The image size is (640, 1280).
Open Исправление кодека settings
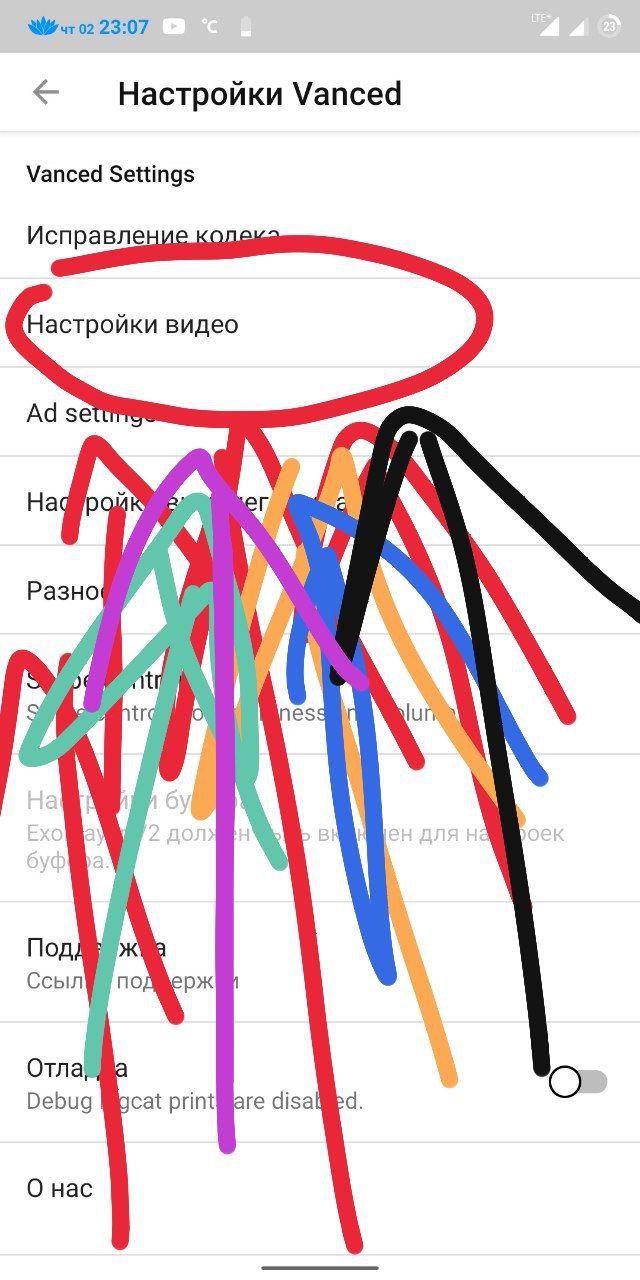pyautogui.click(x=152, y=236)
